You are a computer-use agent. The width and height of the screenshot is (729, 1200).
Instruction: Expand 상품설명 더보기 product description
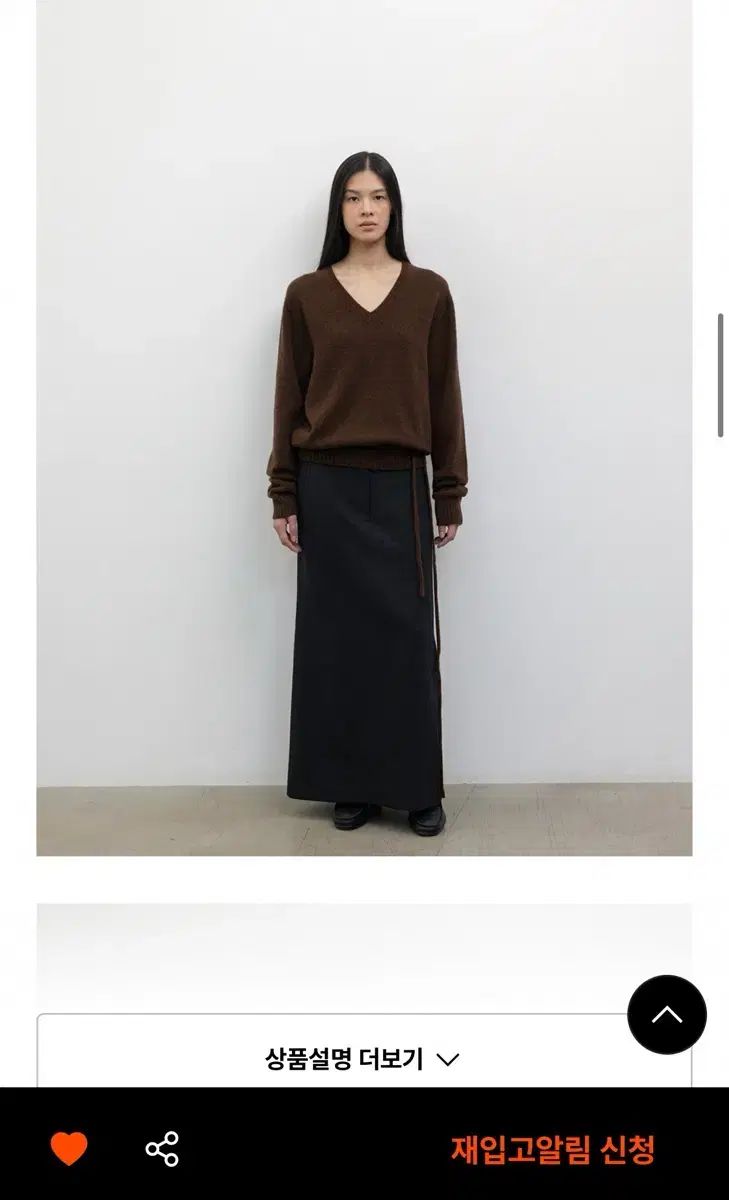362,1058
